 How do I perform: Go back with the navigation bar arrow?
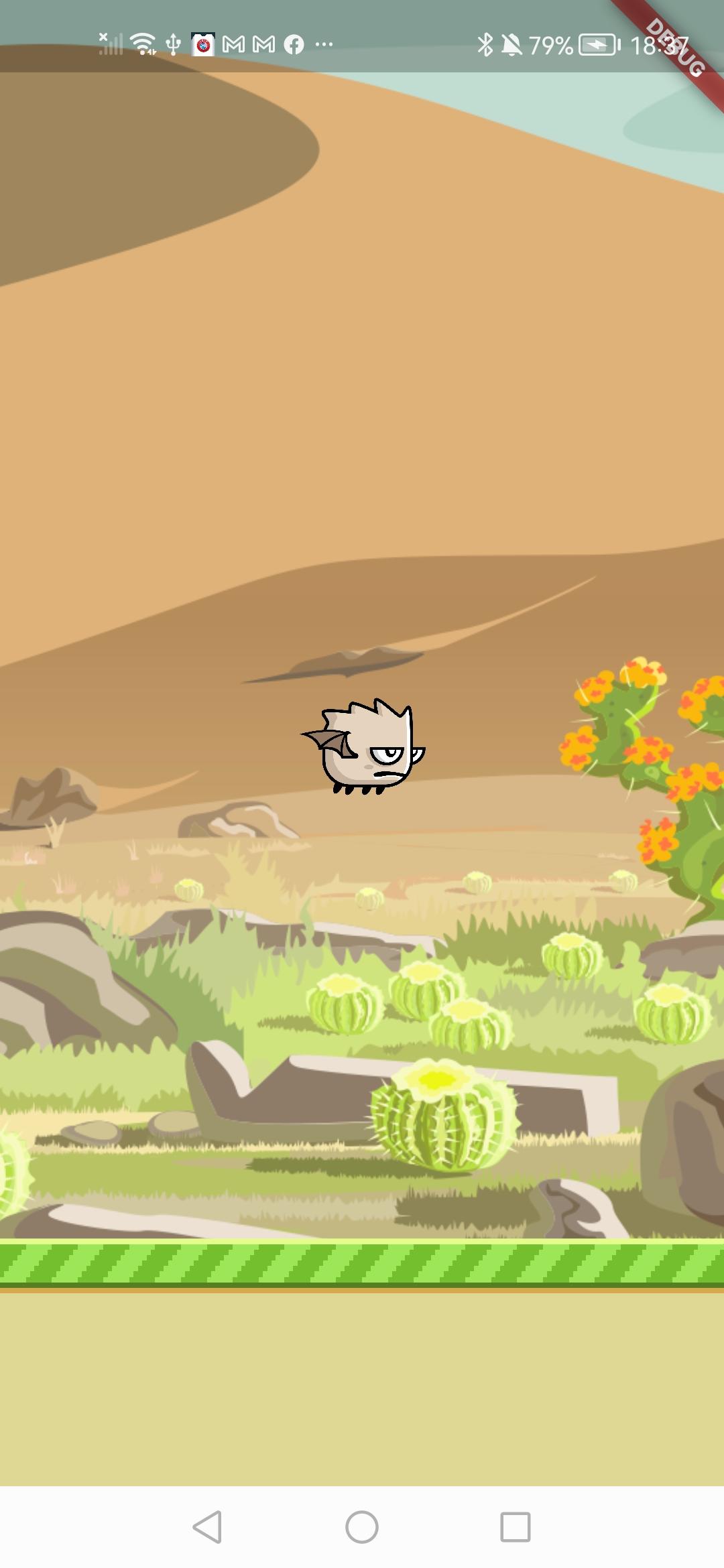[x=208, y=1527]
